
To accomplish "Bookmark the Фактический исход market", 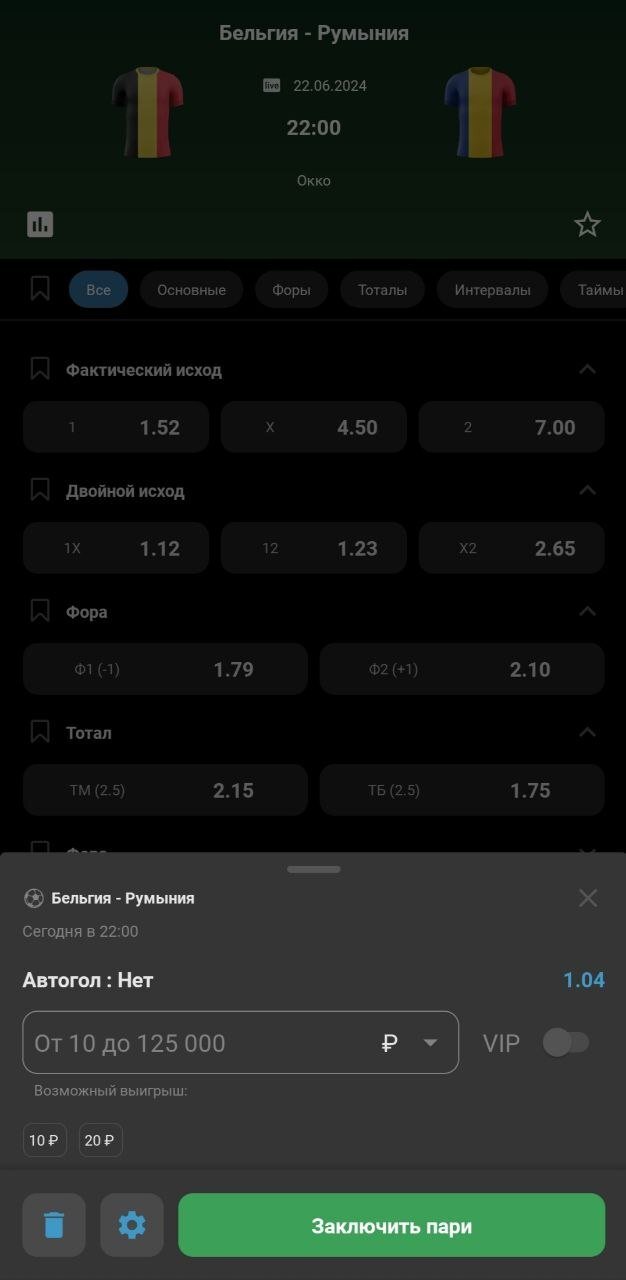I will pos(40,370).
